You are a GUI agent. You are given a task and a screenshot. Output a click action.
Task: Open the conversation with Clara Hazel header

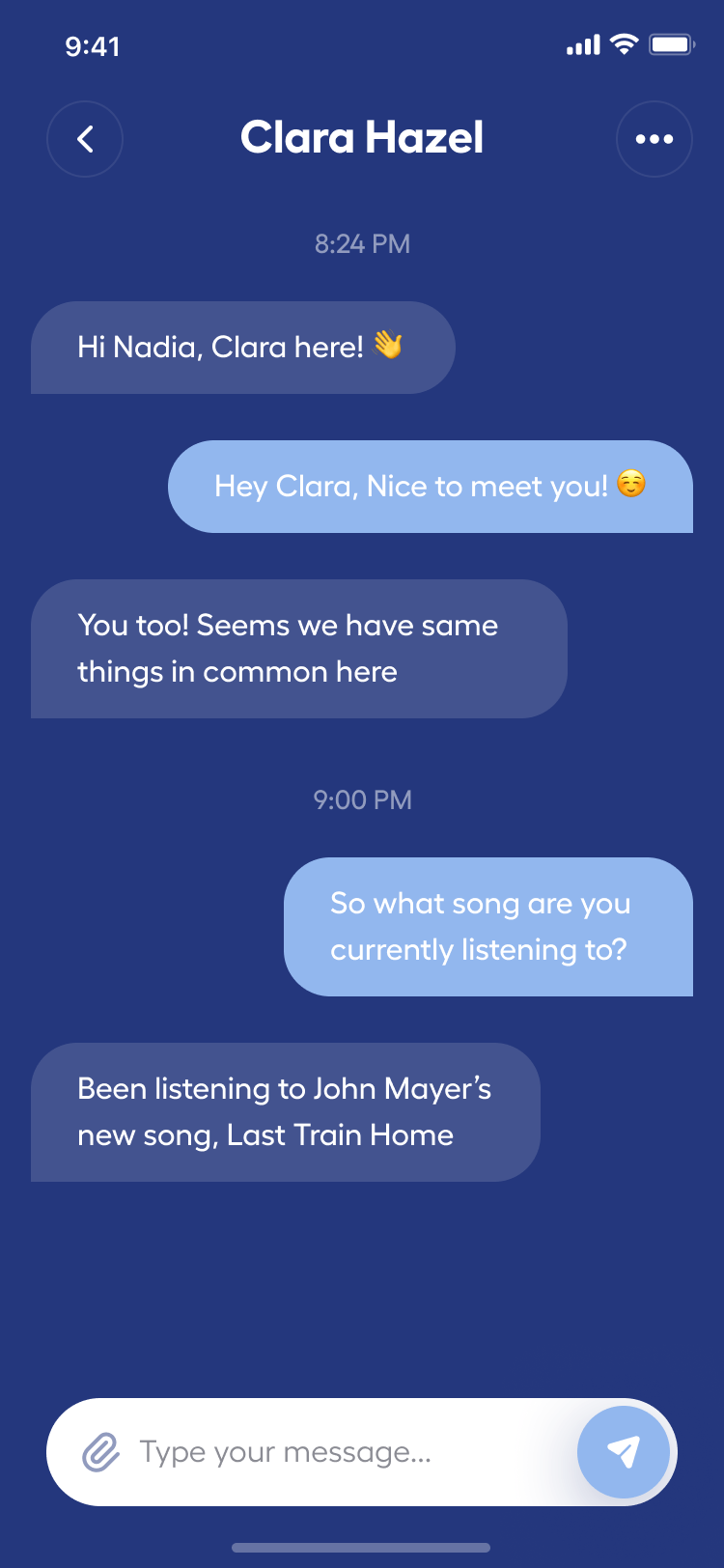[x=362, y=137]
